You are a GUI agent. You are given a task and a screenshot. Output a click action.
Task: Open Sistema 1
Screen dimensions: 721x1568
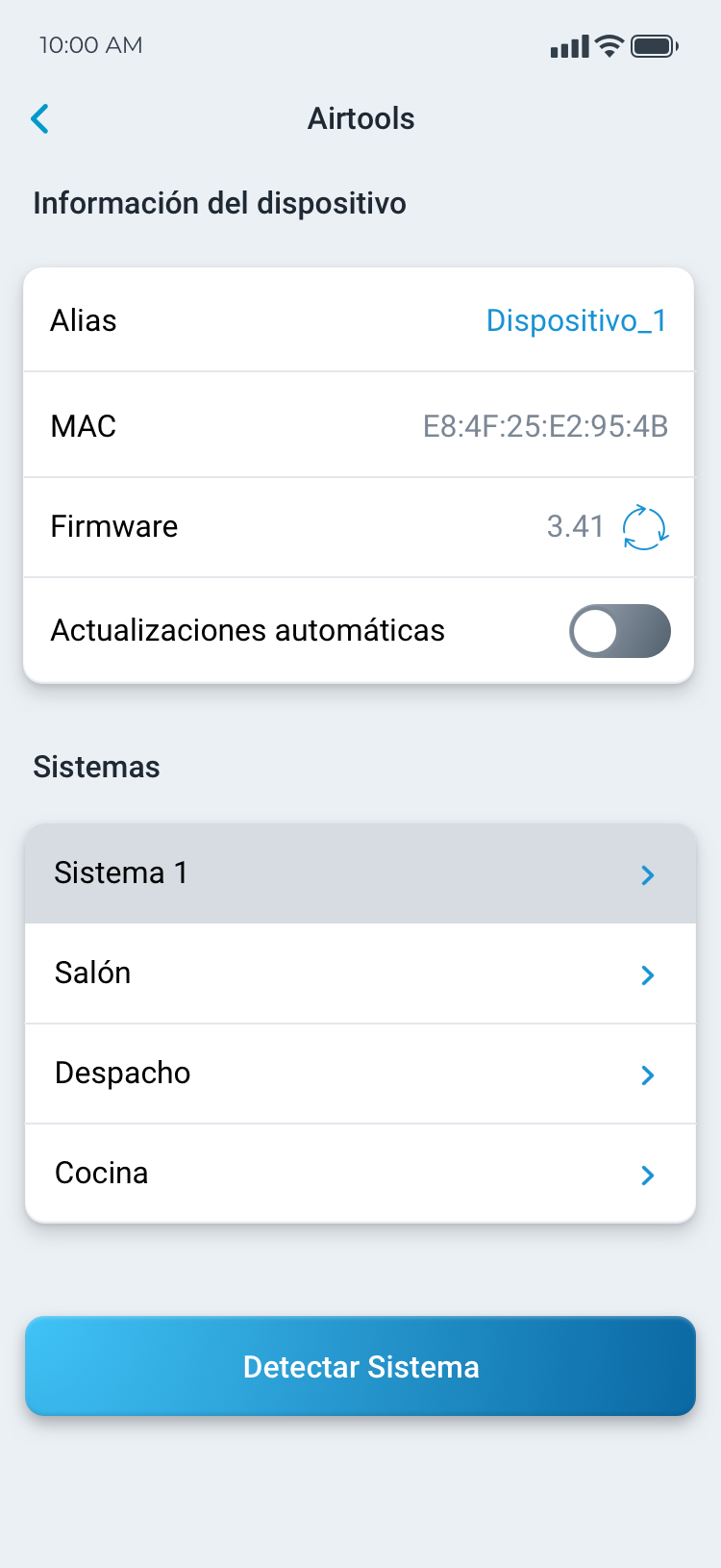click(360, 873)
